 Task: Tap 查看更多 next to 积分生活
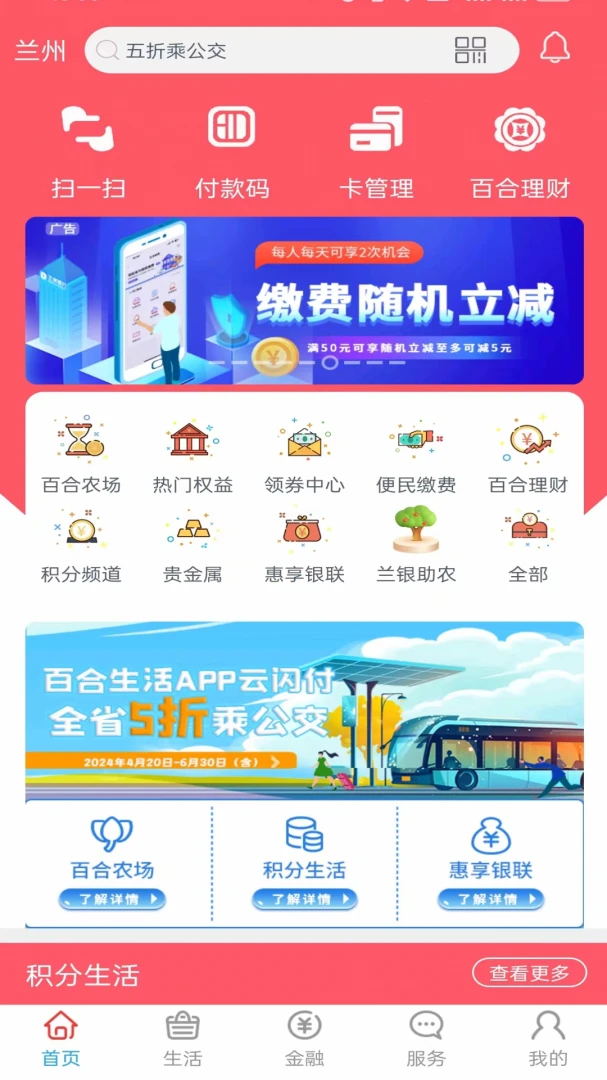pyautogui.click(x=529, y=972)
